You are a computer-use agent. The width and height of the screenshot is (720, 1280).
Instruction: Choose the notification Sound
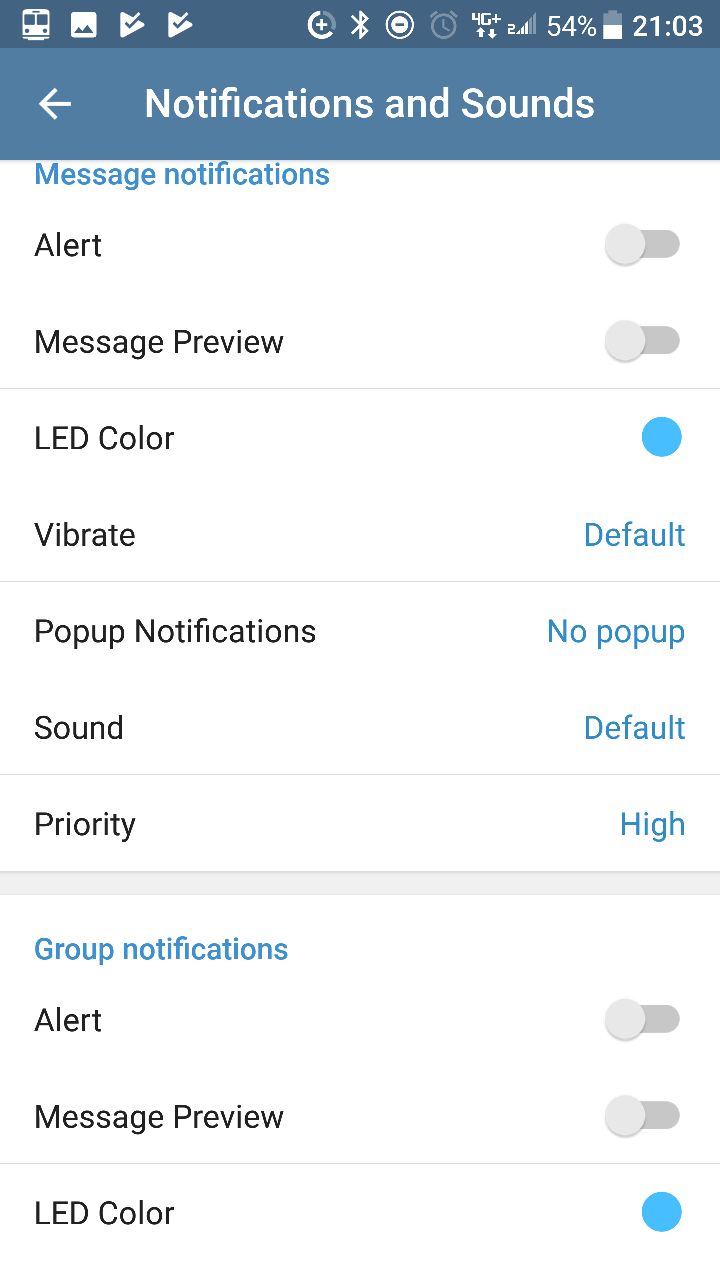click(x=360, y=728)
